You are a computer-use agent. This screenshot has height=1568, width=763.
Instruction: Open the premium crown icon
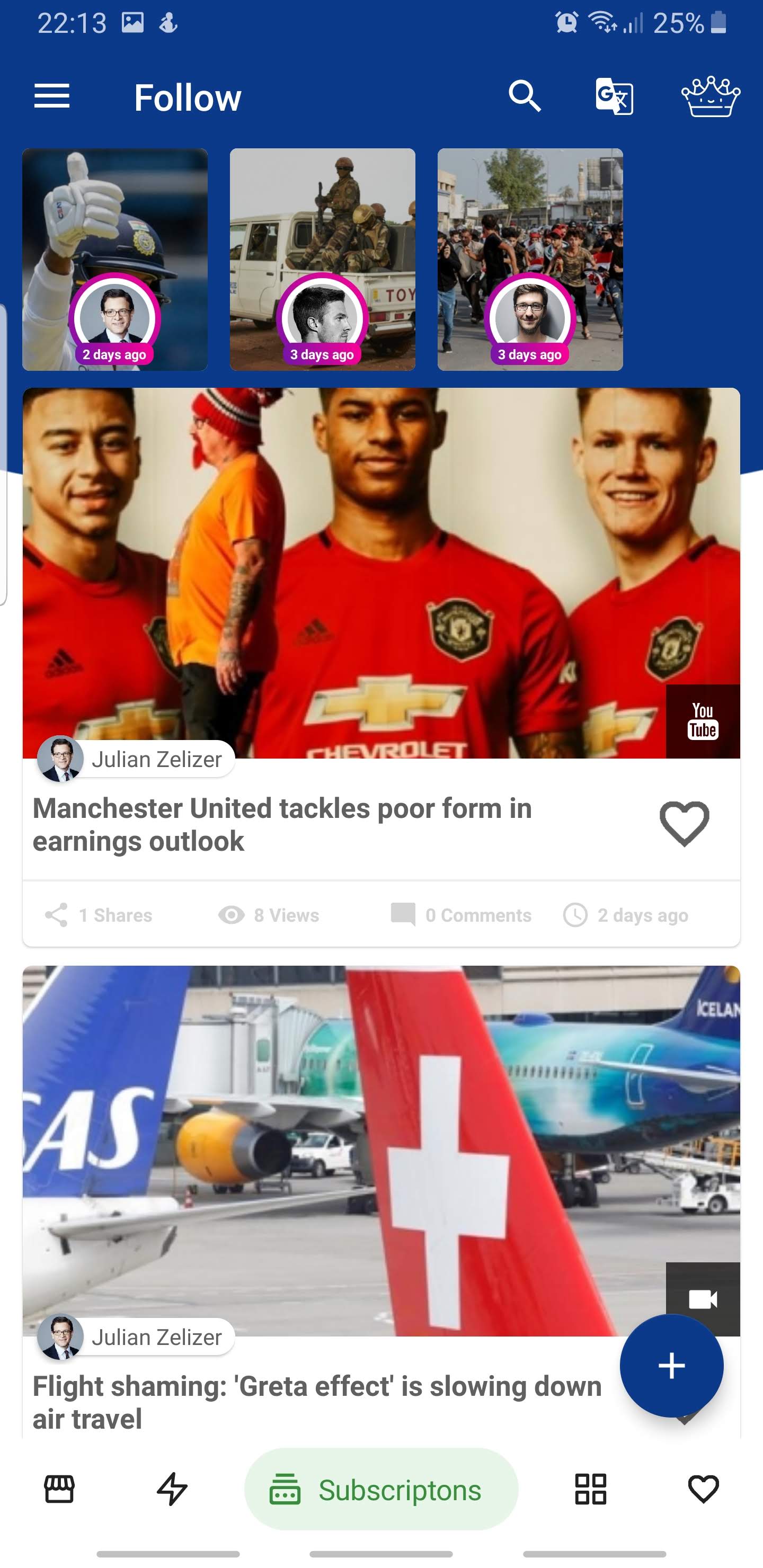point(711,96)
